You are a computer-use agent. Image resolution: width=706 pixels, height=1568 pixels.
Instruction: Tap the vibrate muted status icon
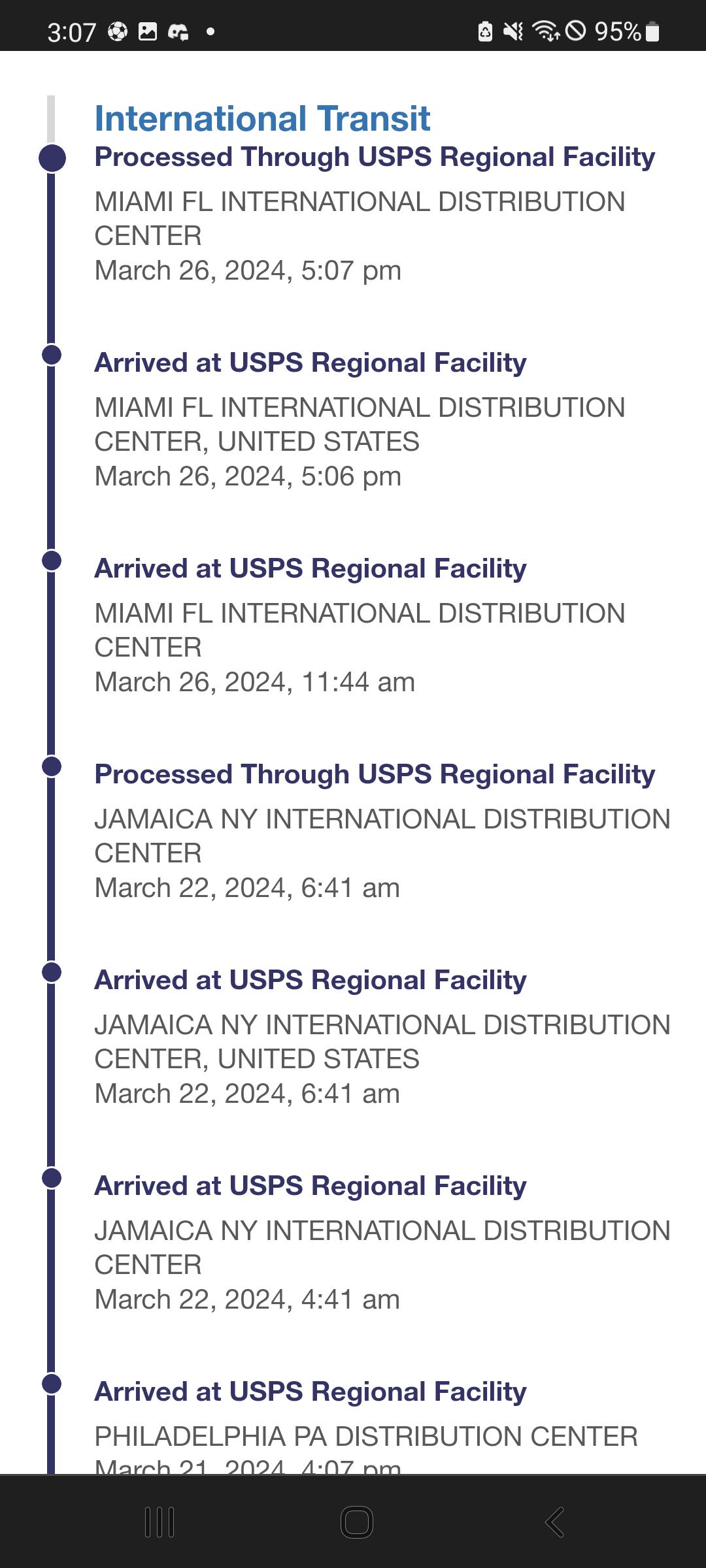tap(513, 31)
